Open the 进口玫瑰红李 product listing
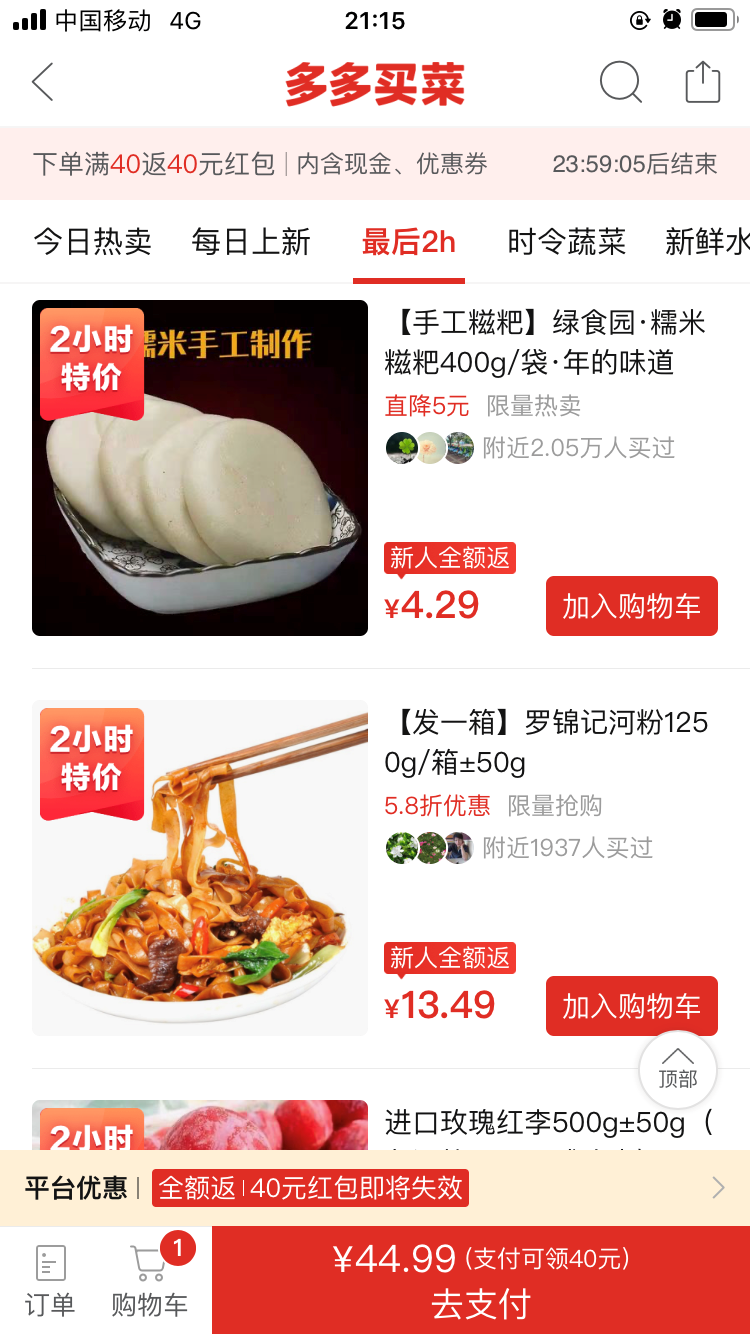 548,1124
